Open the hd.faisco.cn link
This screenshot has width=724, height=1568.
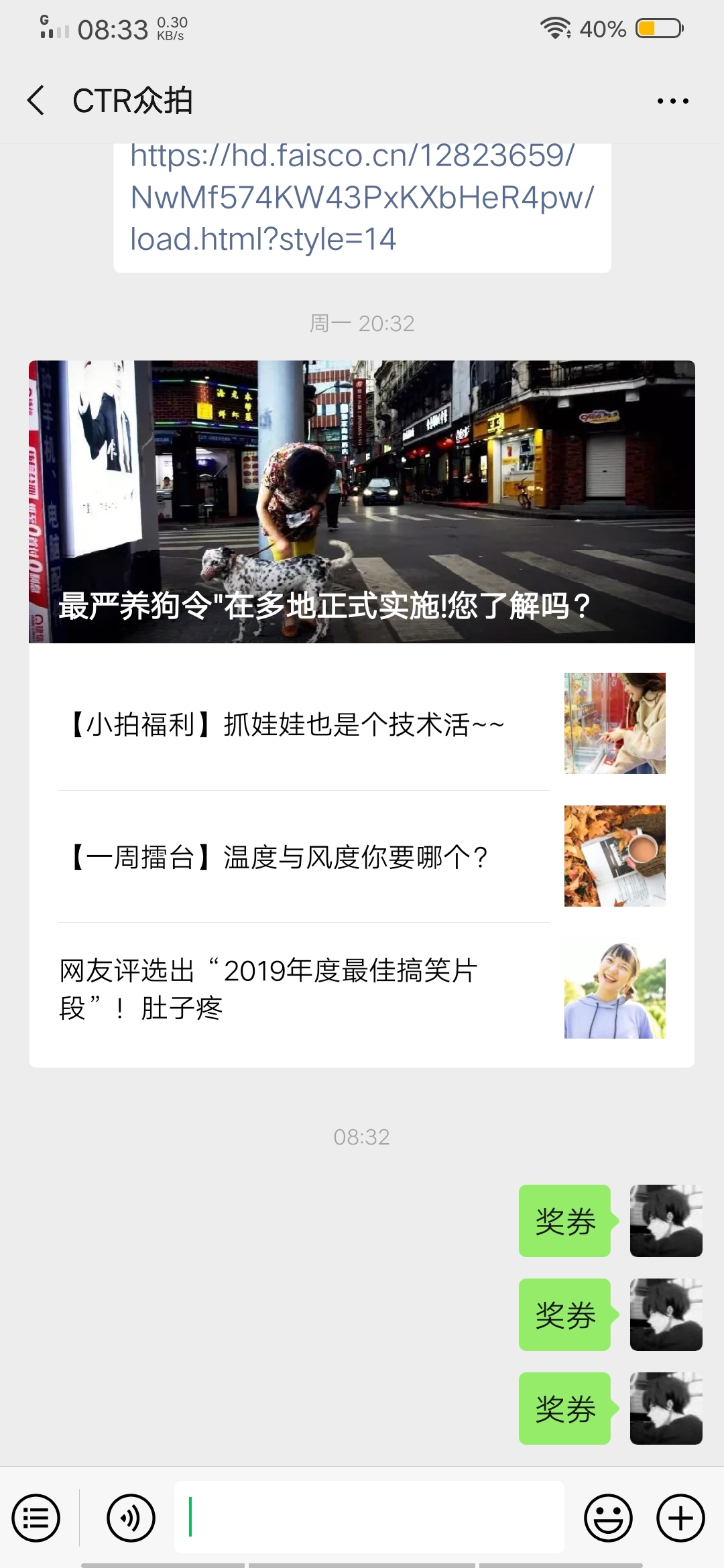[x=362, y=197]
